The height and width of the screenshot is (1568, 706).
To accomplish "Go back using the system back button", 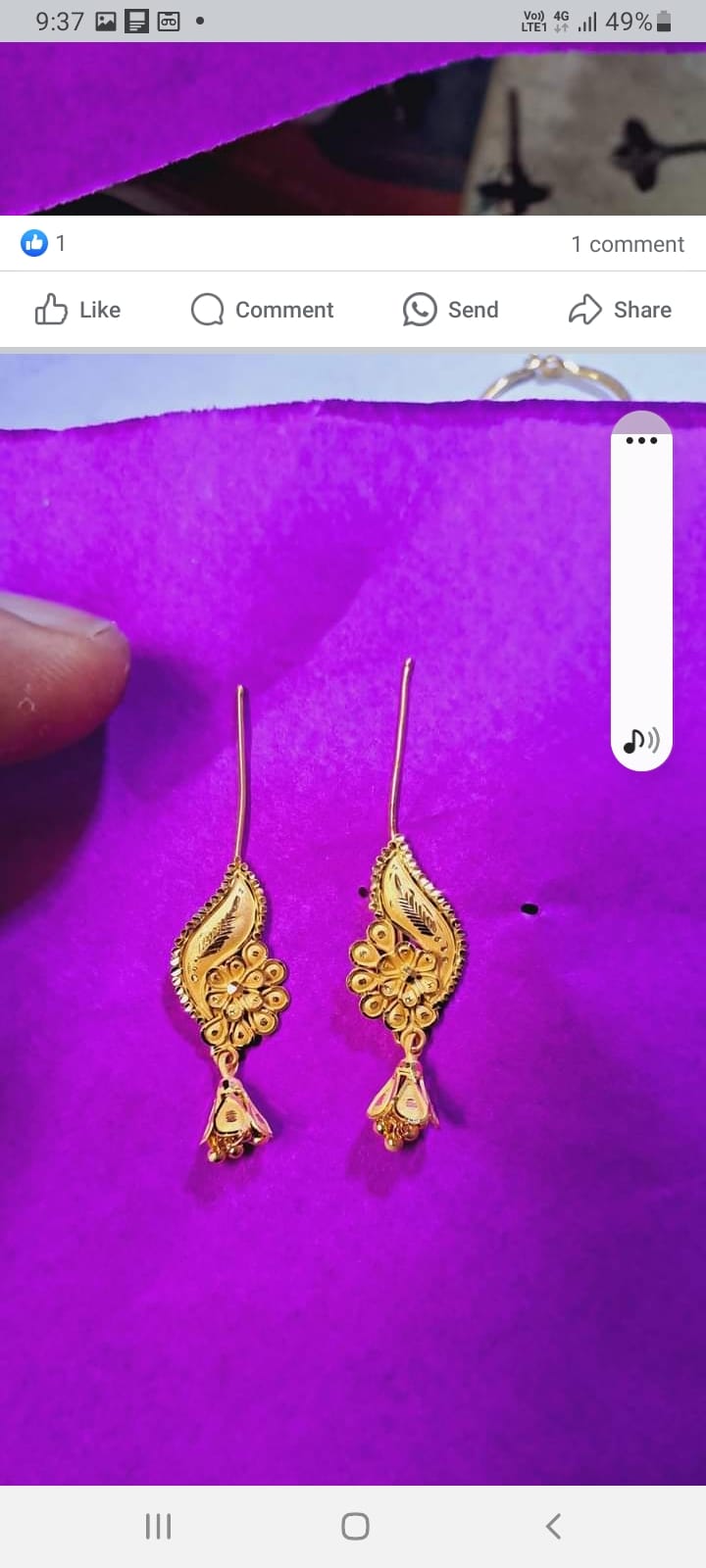I will 553,1526.
